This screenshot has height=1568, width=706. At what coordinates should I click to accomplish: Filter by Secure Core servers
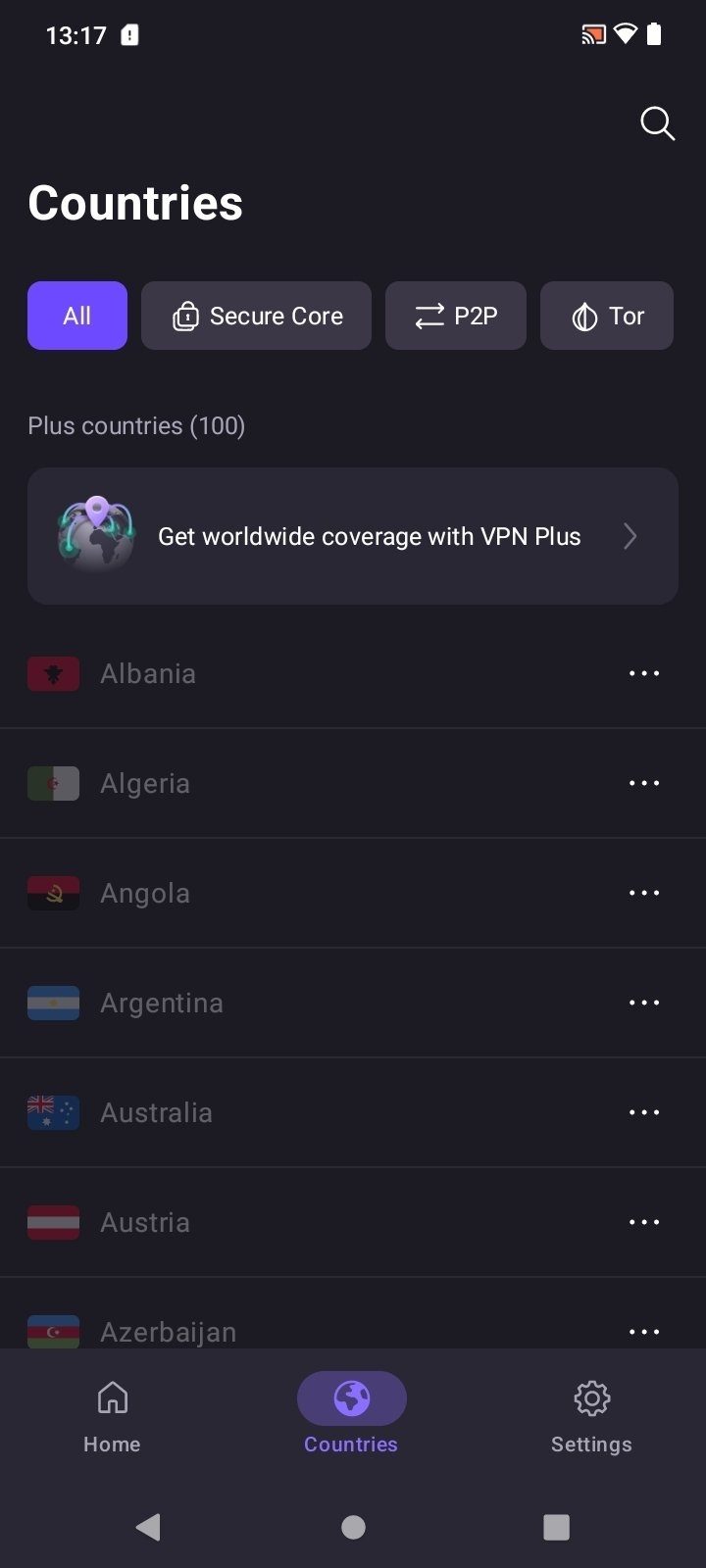[256, 316]
